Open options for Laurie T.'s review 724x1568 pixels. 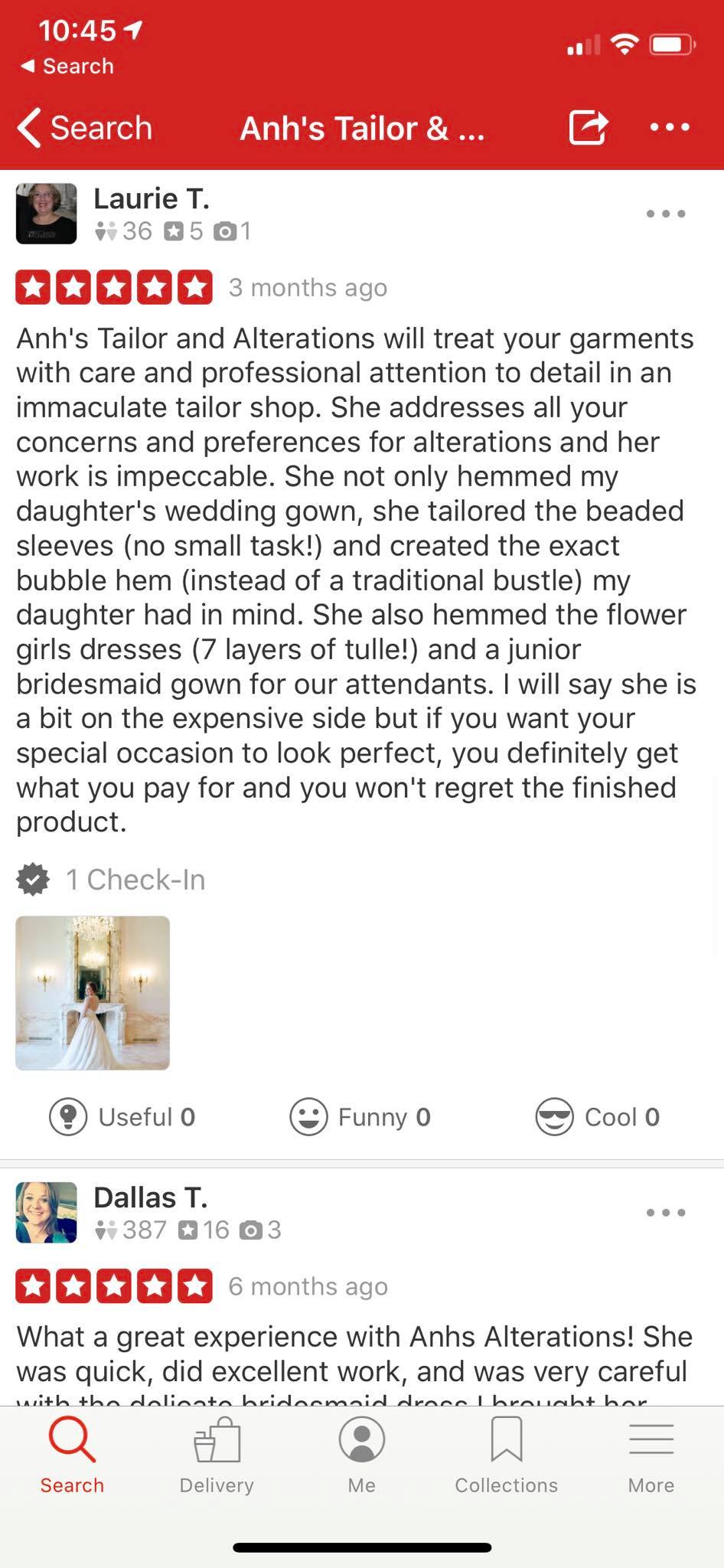point(665,214)
